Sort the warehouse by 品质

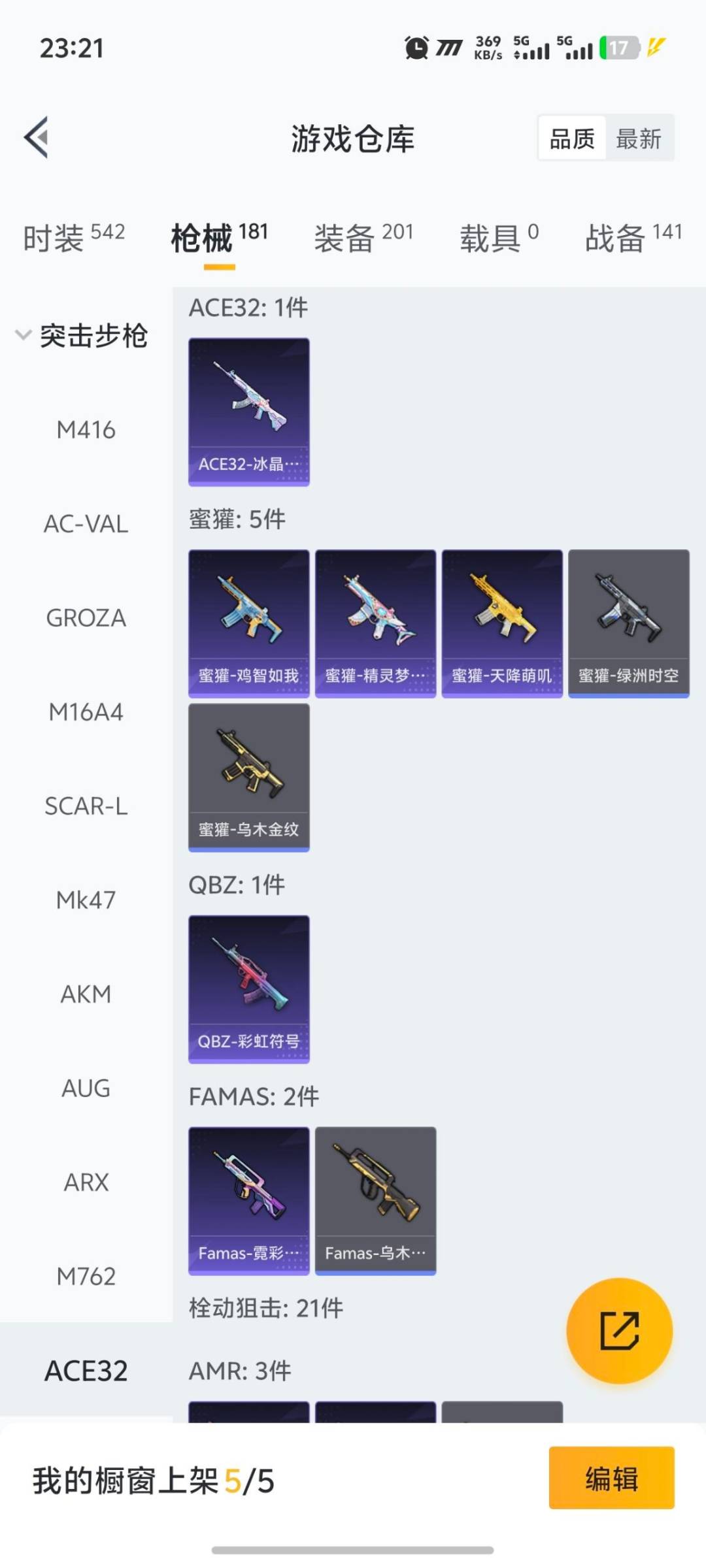click(x=572, y=139)
